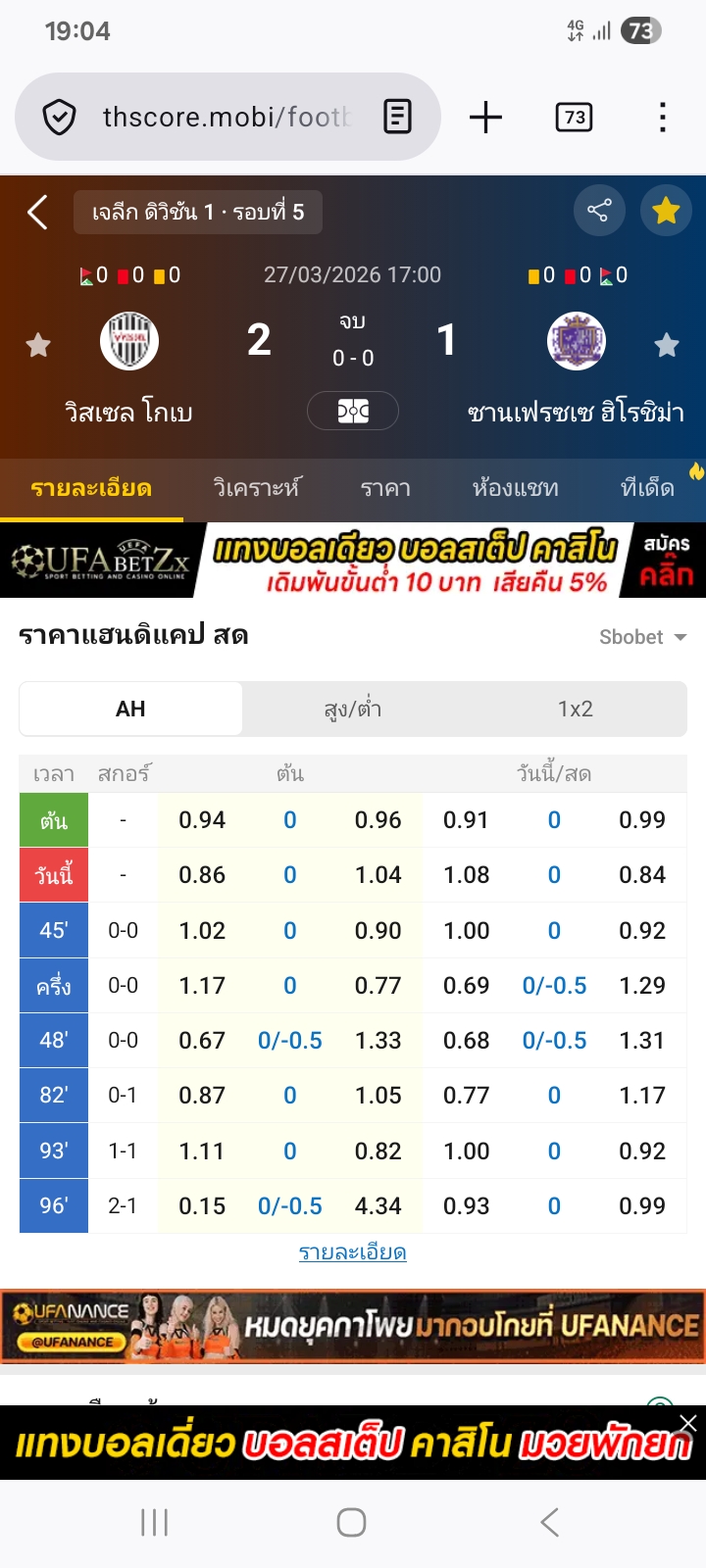Open a new browser tab
The image size is (706, 1568).
point(485,118)
